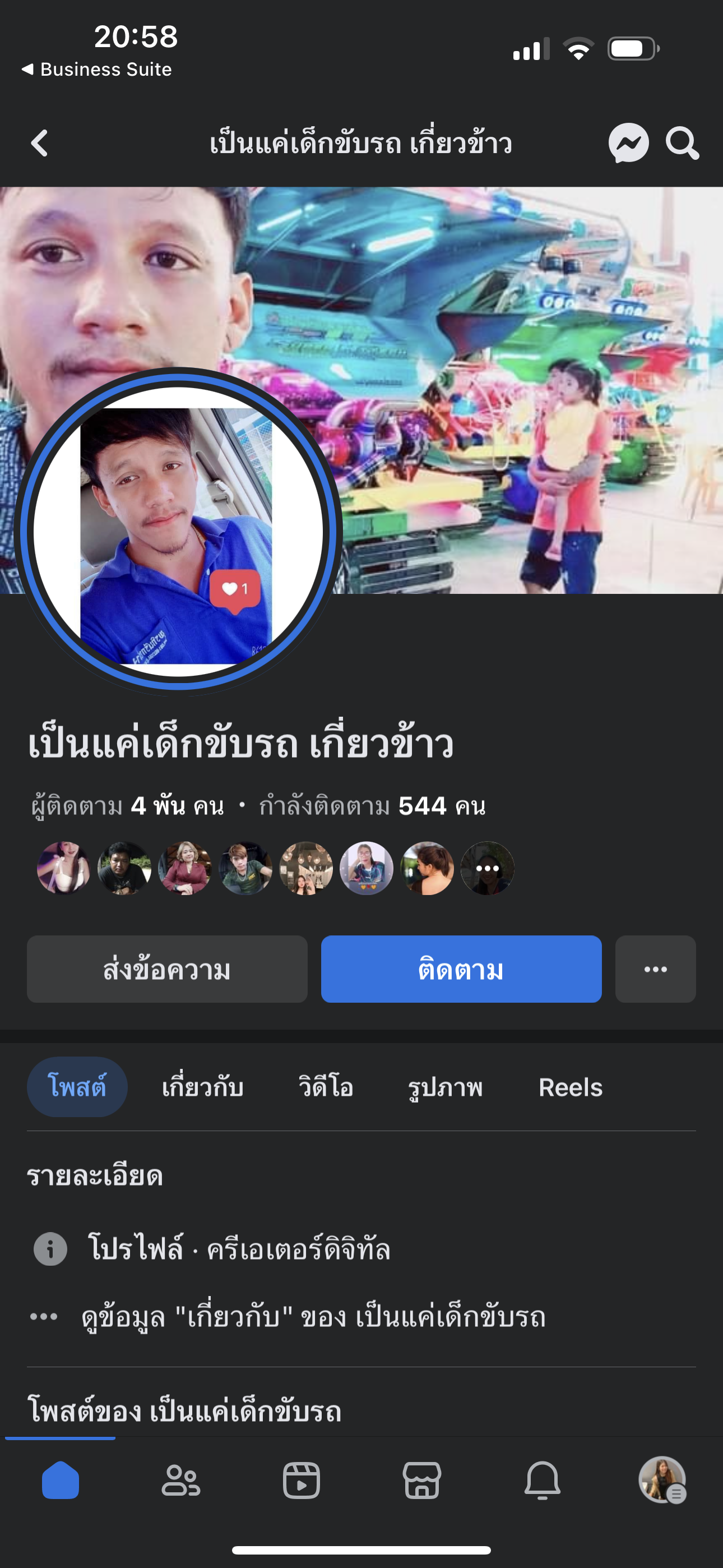Tap the ส่งข้อความ message button

(x=167, y=969)
